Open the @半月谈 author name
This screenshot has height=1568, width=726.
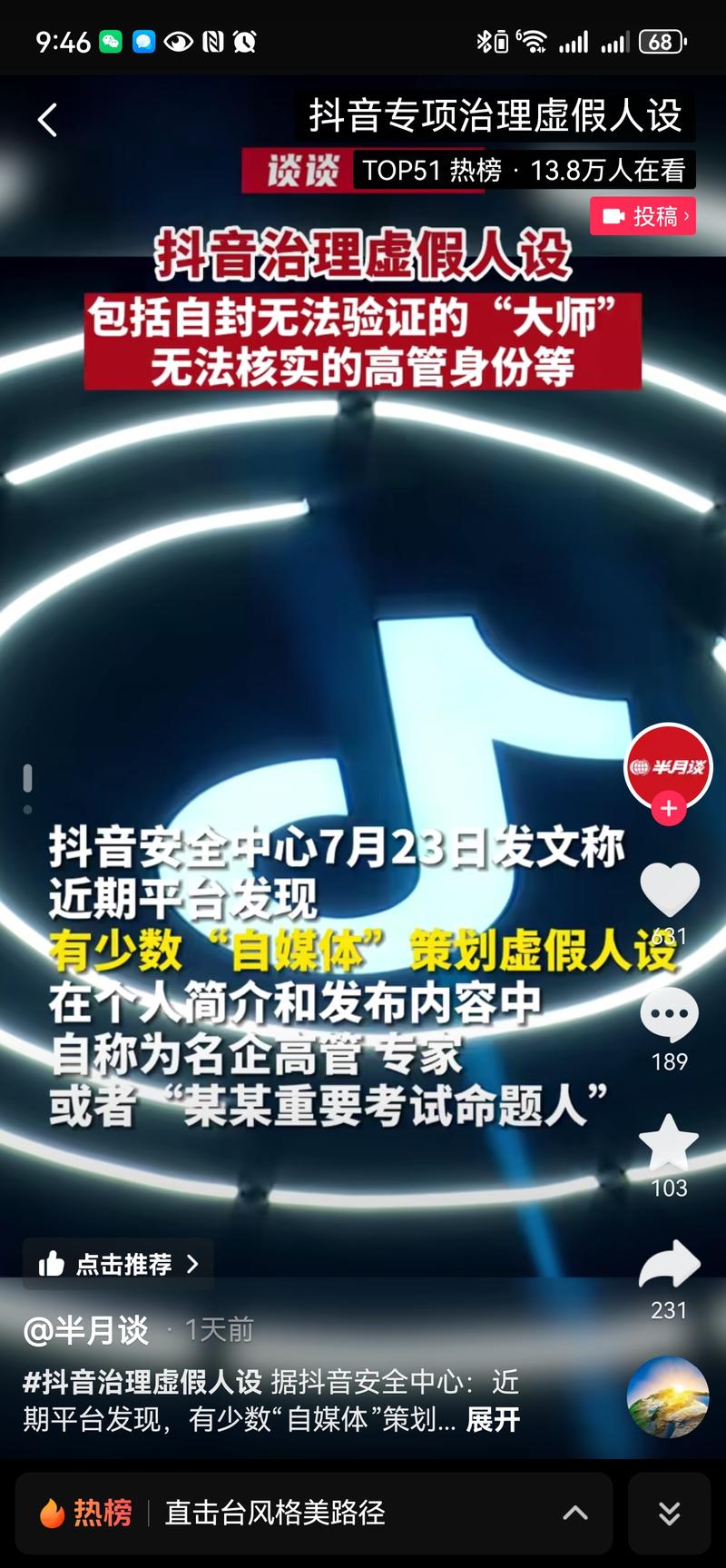(86, 1330)
